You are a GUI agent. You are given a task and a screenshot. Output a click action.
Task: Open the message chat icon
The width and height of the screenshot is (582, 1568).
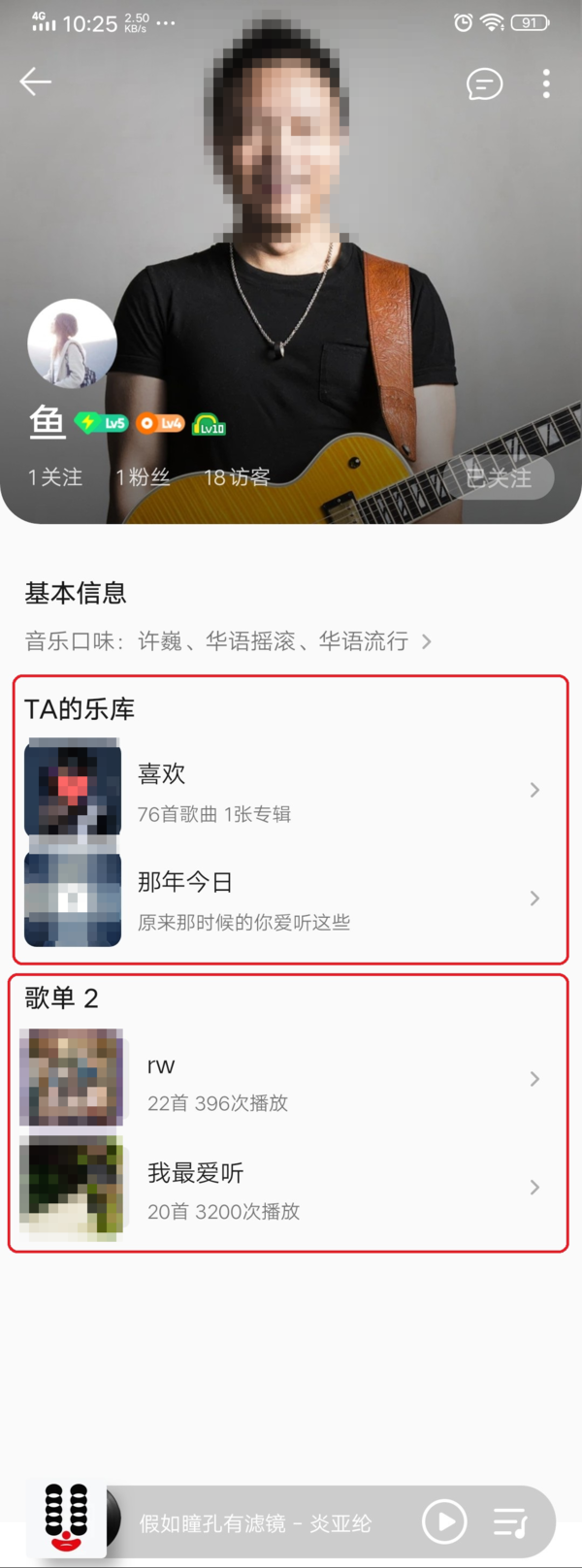point(484,84)
